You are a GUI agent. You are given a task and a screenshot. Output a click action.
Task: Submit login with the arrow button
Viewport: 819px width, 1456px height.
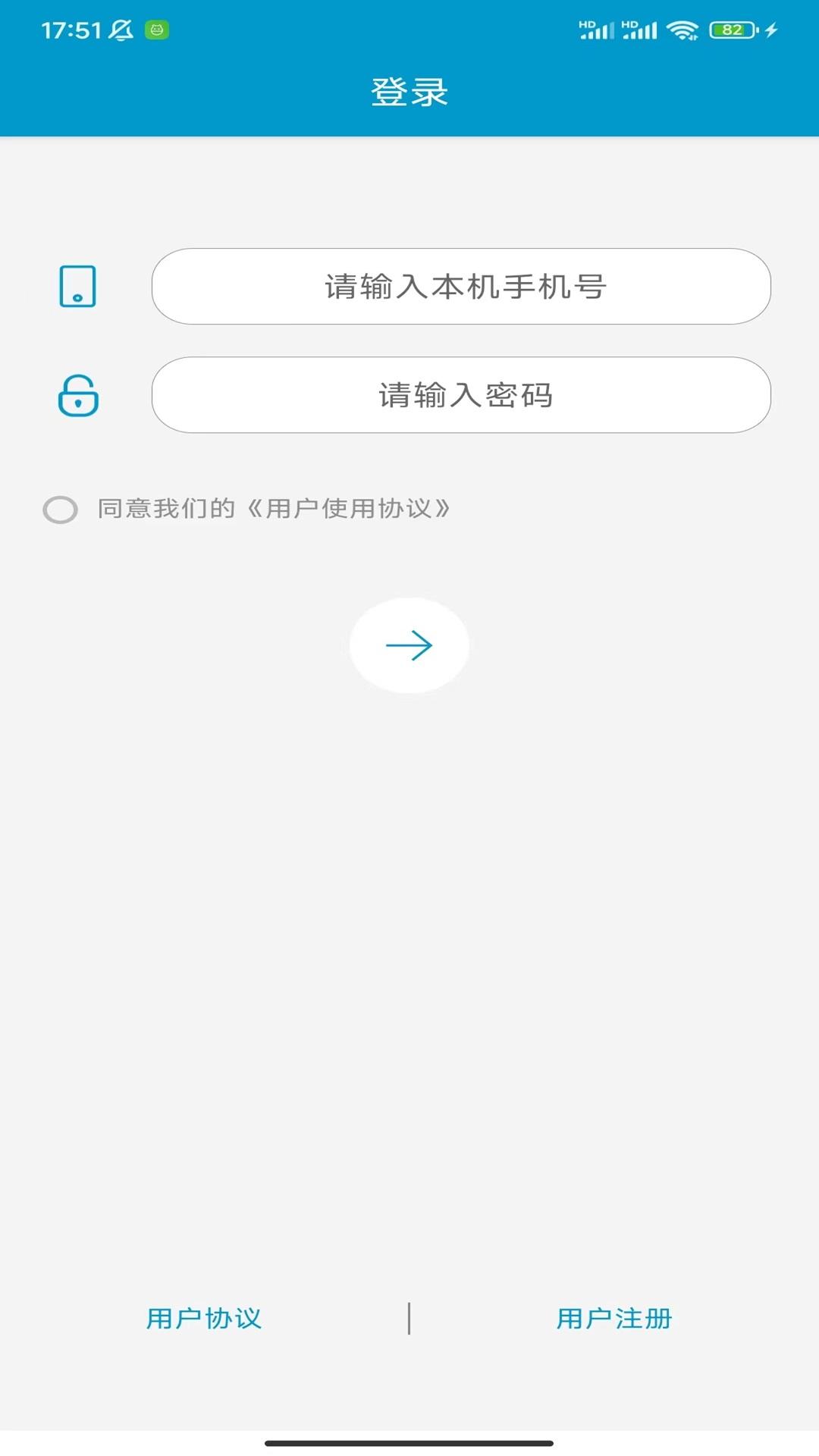409,645
